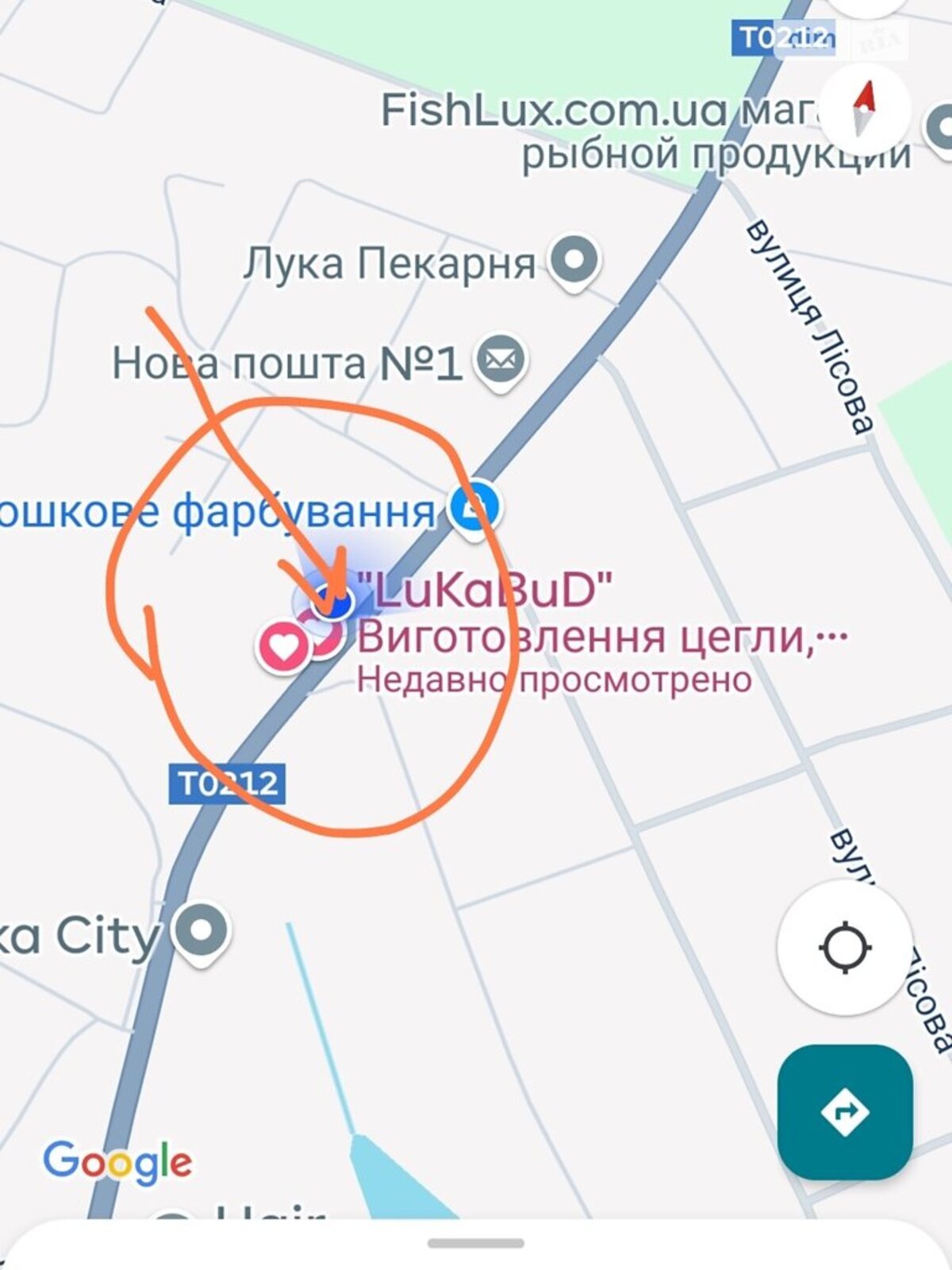The width and height of the screenshot is (952, 1270).
Task: Open the "LuKaBuD" place label
Action: 486,591
